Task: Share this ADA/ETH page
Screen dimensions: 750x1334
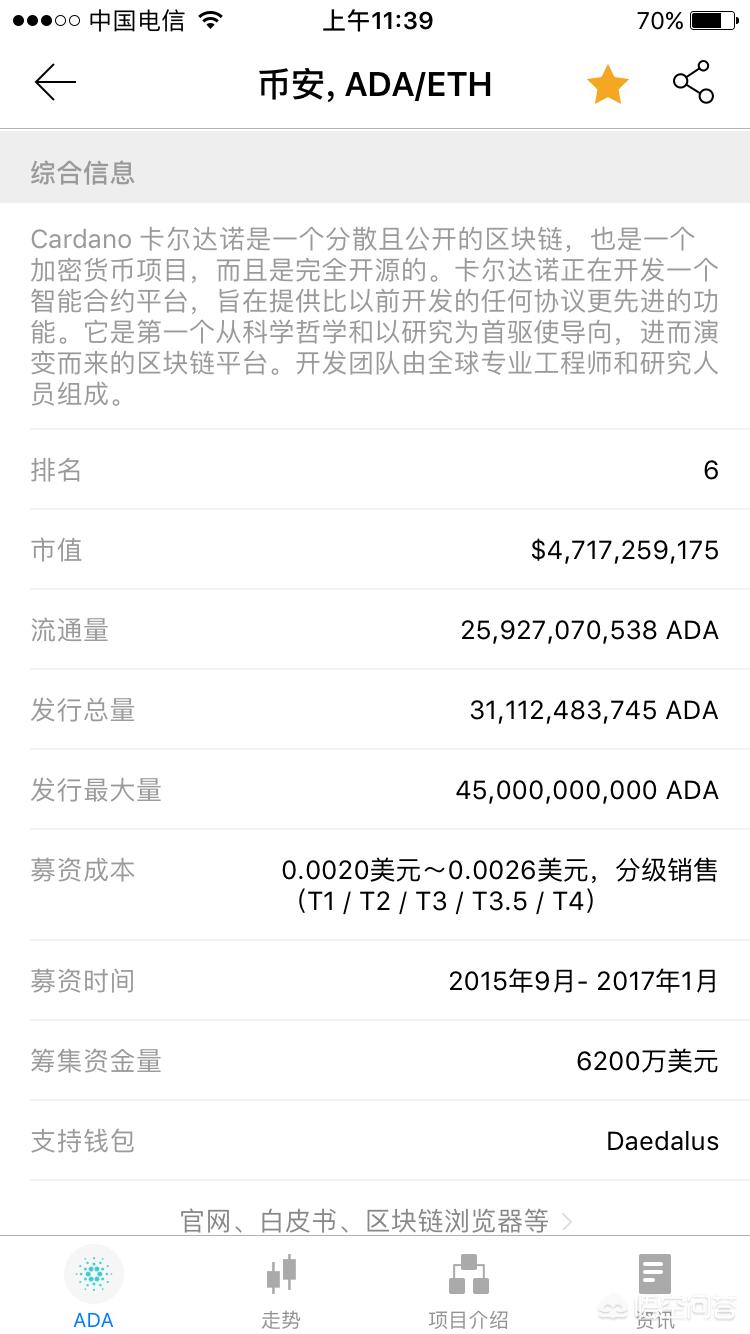Action: pos(693,82)
